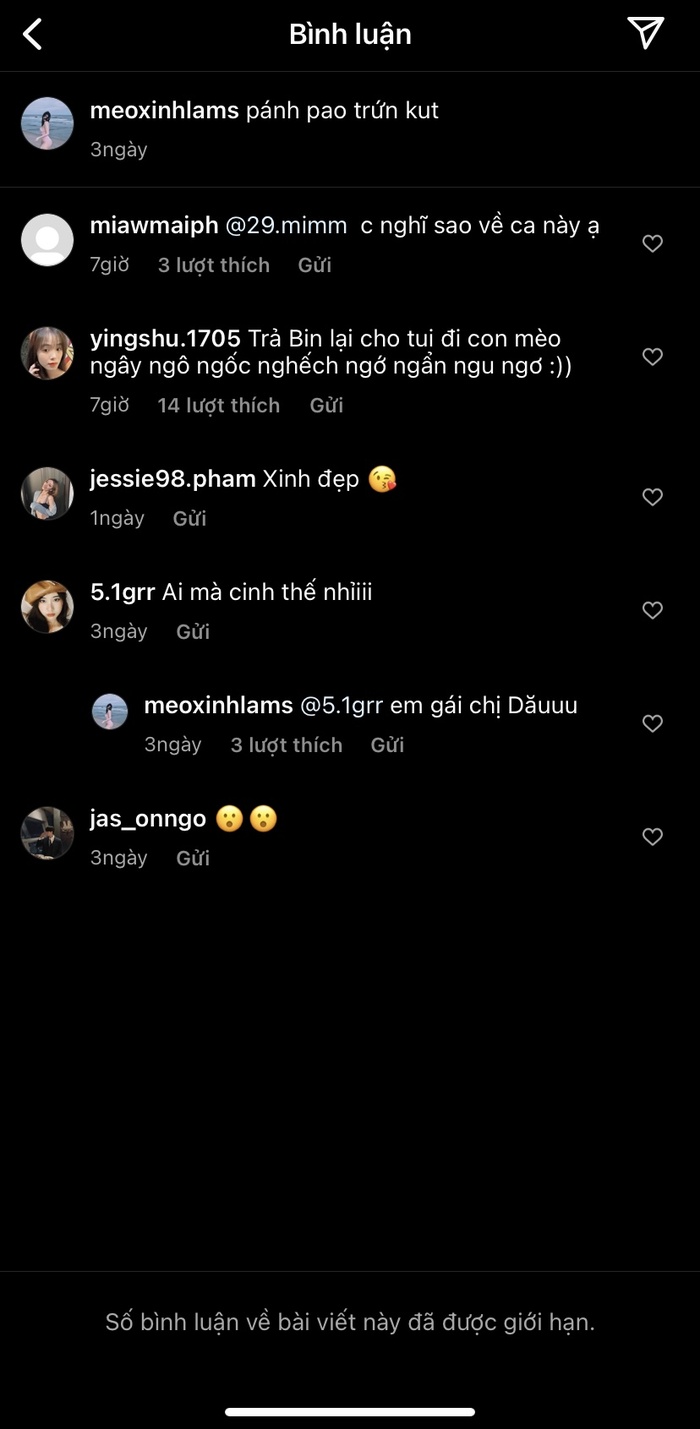
Task: View the 14 lượt thích on yingshu.1705's comment
Action: point(218,405)
